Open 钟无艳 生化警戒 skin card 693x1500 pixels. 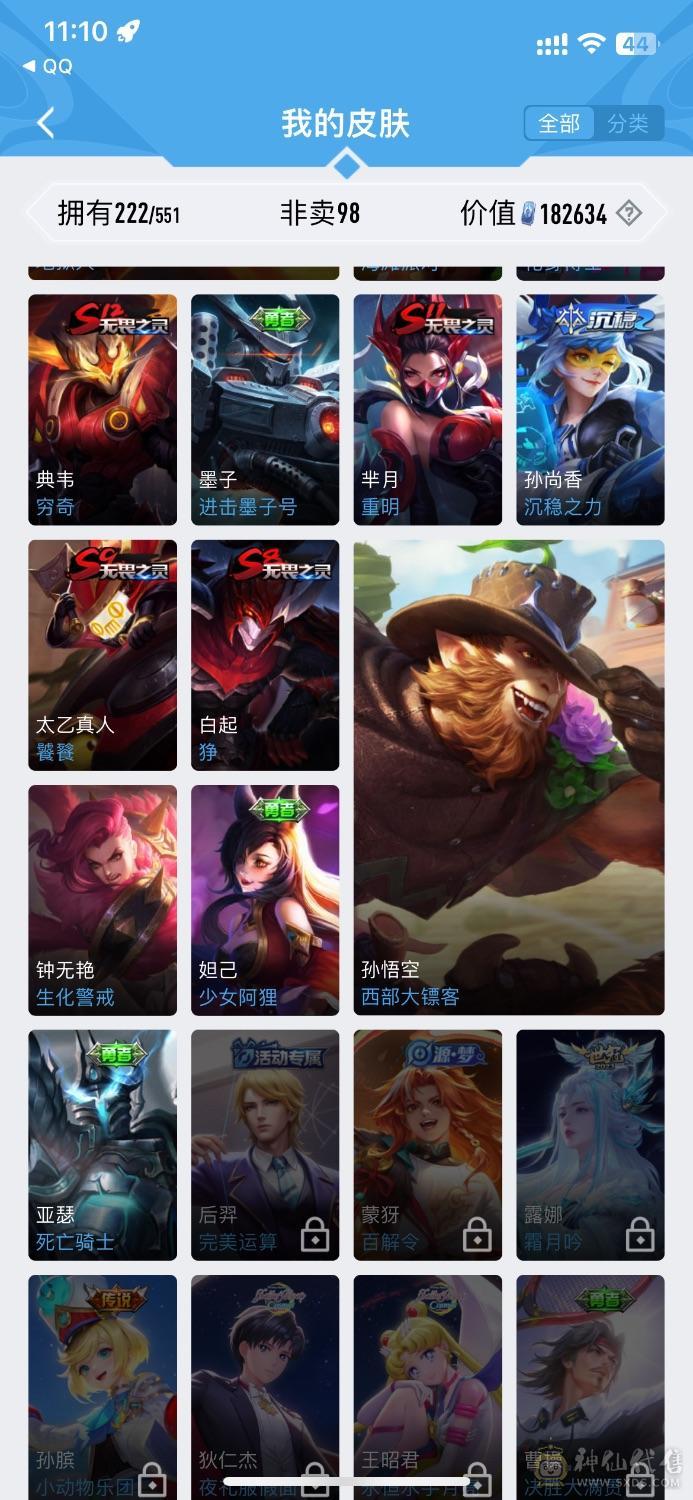coord(102,900)
